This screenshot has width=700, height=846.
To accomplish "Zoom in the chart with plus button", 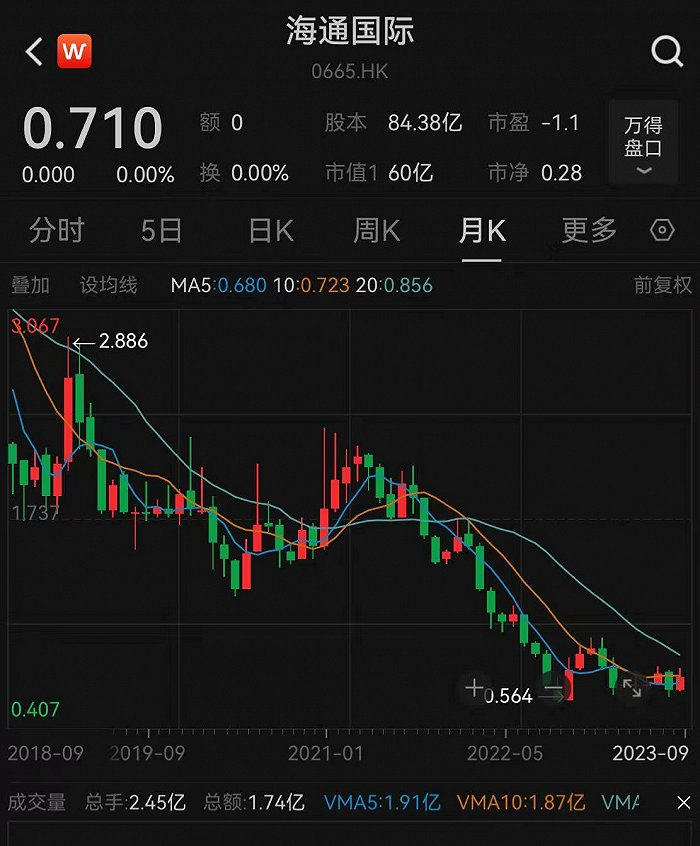I will 473,688.
